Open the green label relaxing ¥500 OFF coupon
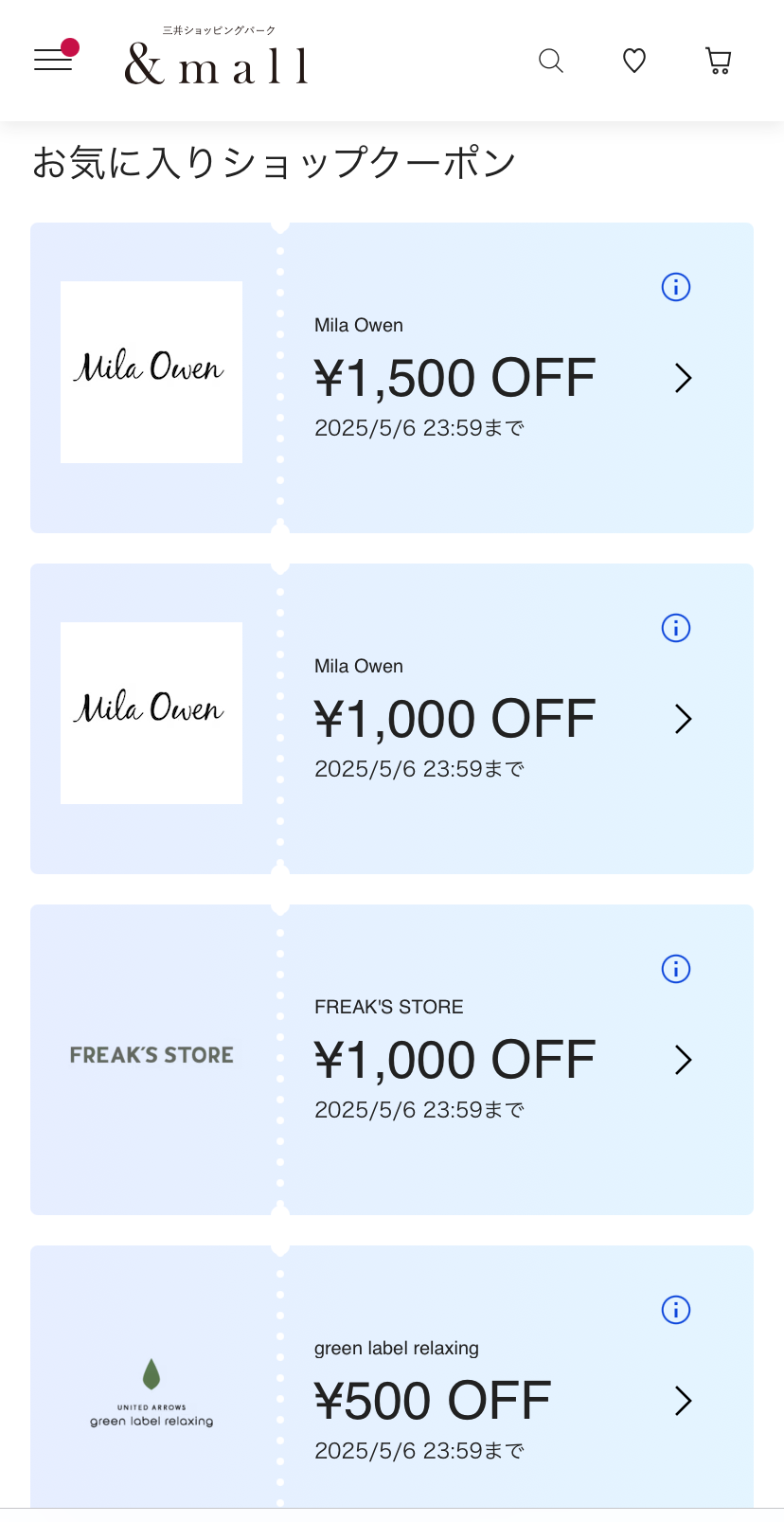Viewport: 784px width, 1522px height. [x=392, y=1378]
